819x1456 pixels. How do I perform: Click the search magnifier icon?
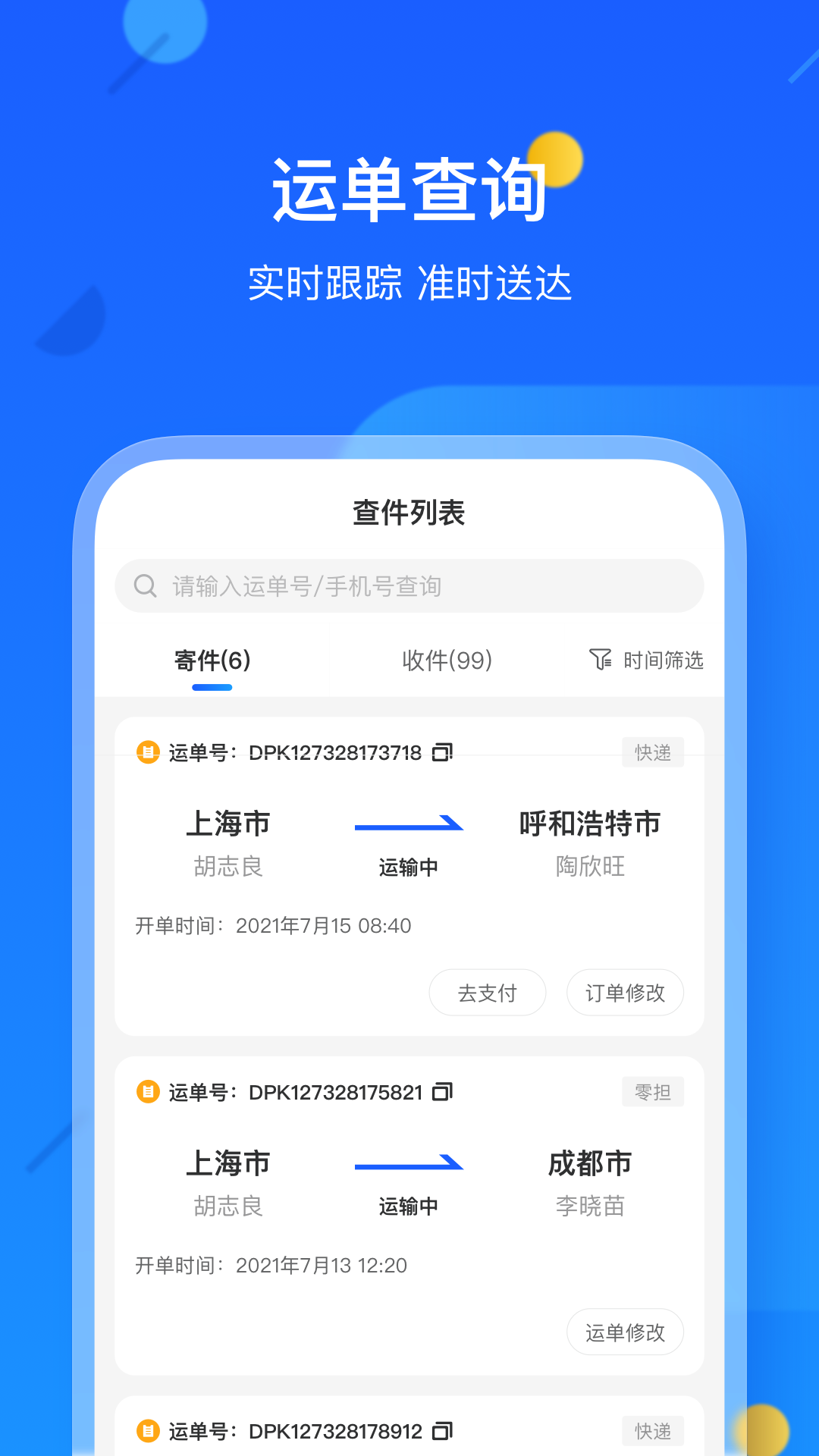tap(145, 585)
